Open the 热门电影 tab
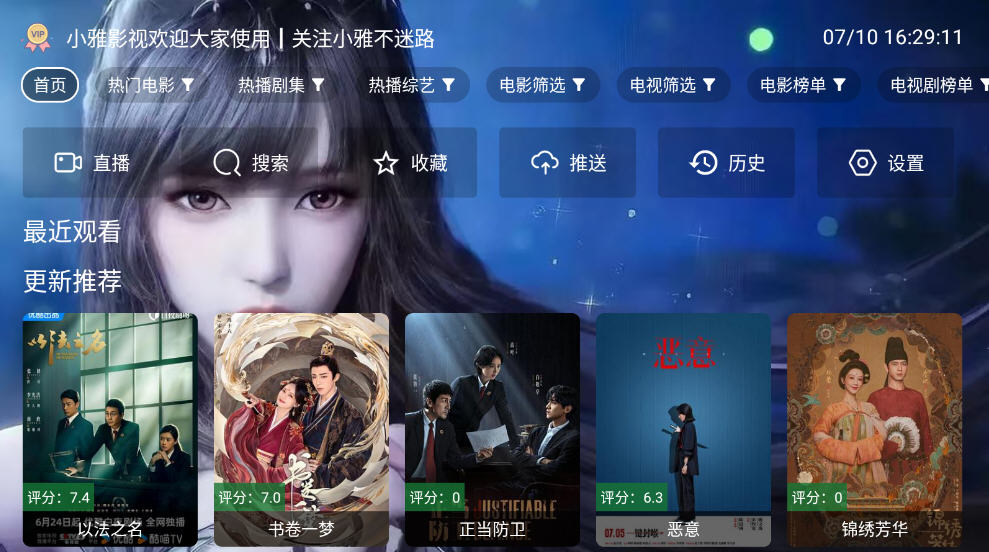Screen dimensions: 989x552 click(x=151, y=85)
